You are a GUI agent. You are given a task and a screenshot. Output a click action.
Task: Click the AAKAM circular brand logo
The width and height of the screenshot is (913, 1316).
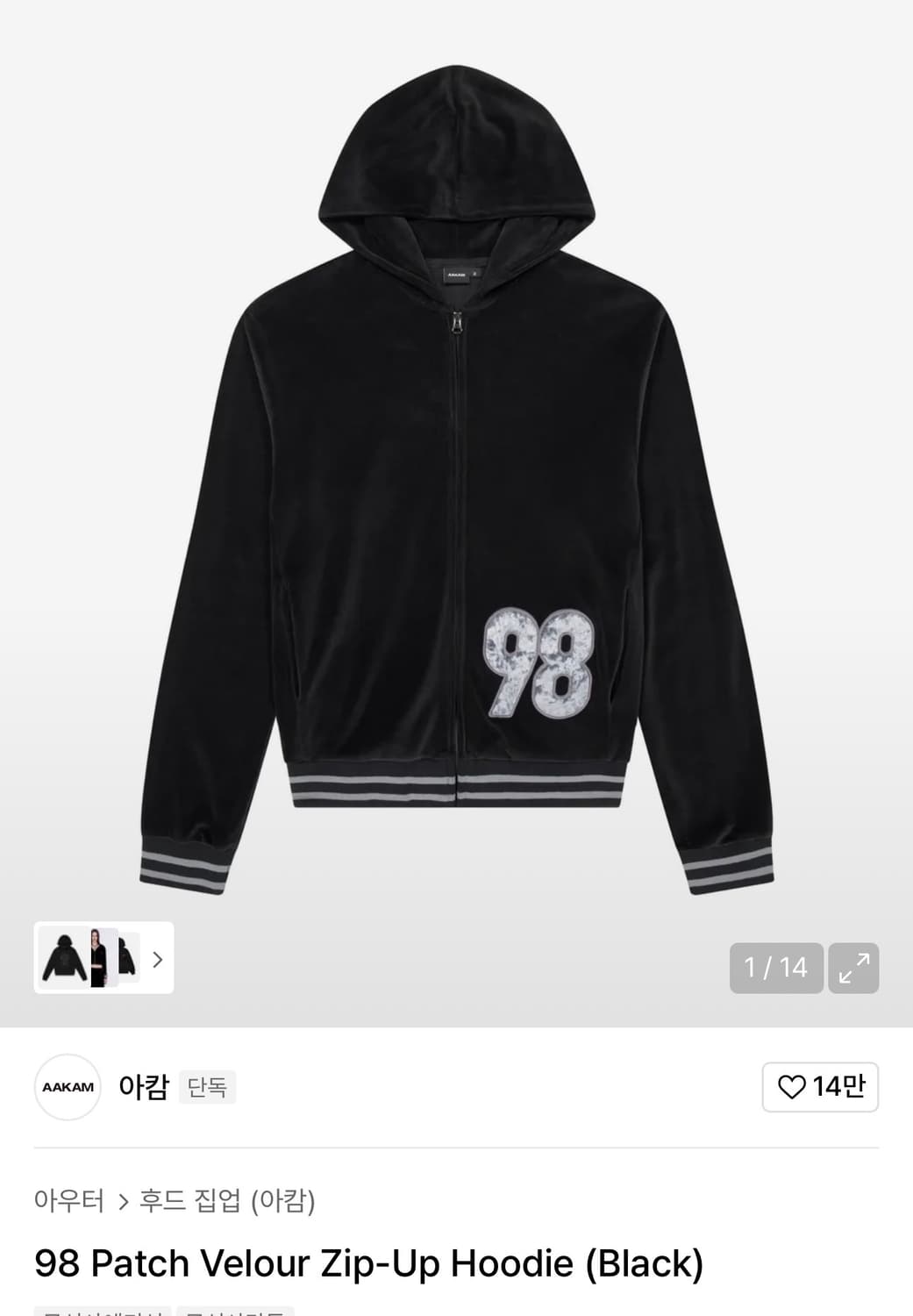(x=67, y=1086)
